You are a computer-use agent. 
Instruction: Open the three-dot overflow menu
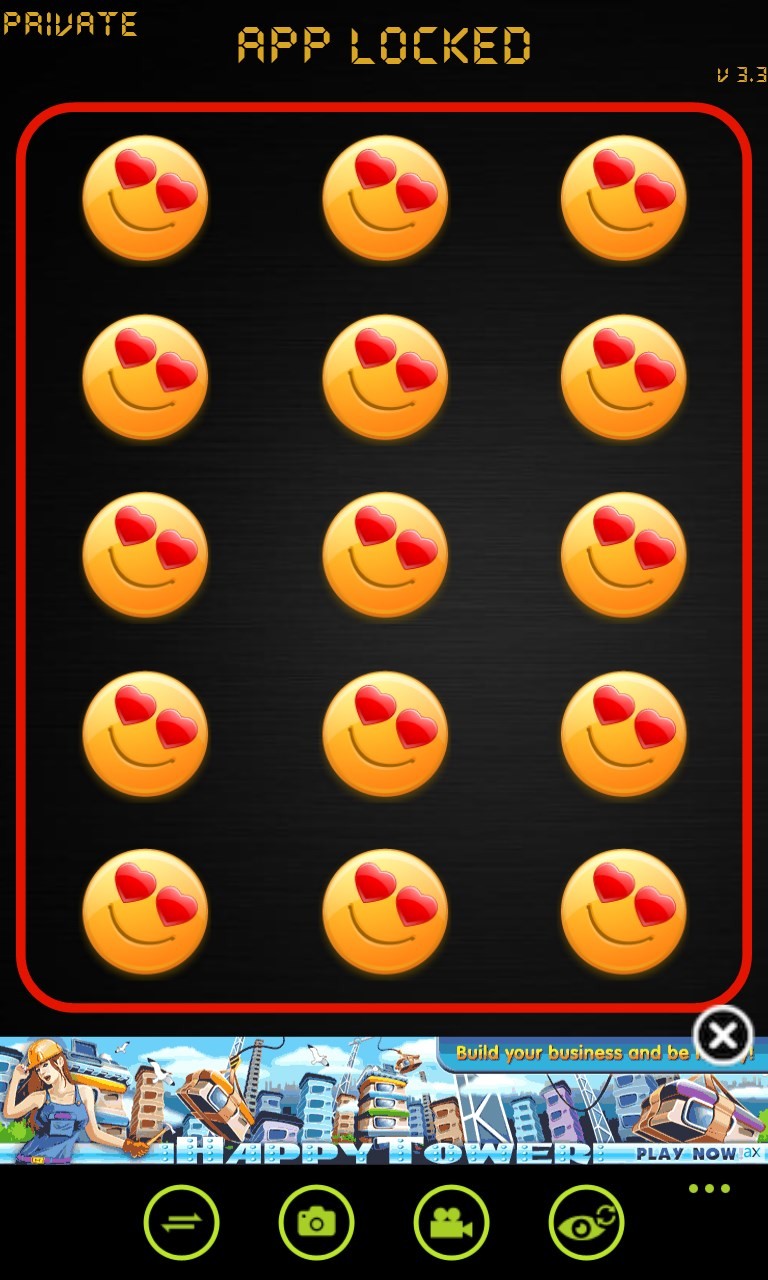click(709, 1189)
